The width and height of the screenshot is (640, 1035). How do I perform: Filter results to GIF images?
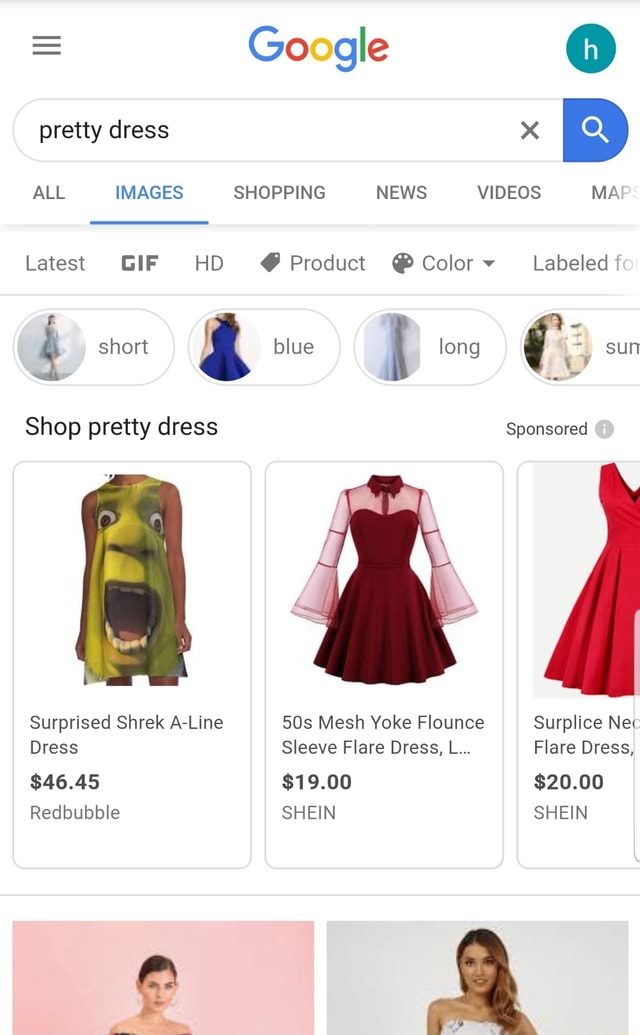pyautogui.click(x=140, y=263)
